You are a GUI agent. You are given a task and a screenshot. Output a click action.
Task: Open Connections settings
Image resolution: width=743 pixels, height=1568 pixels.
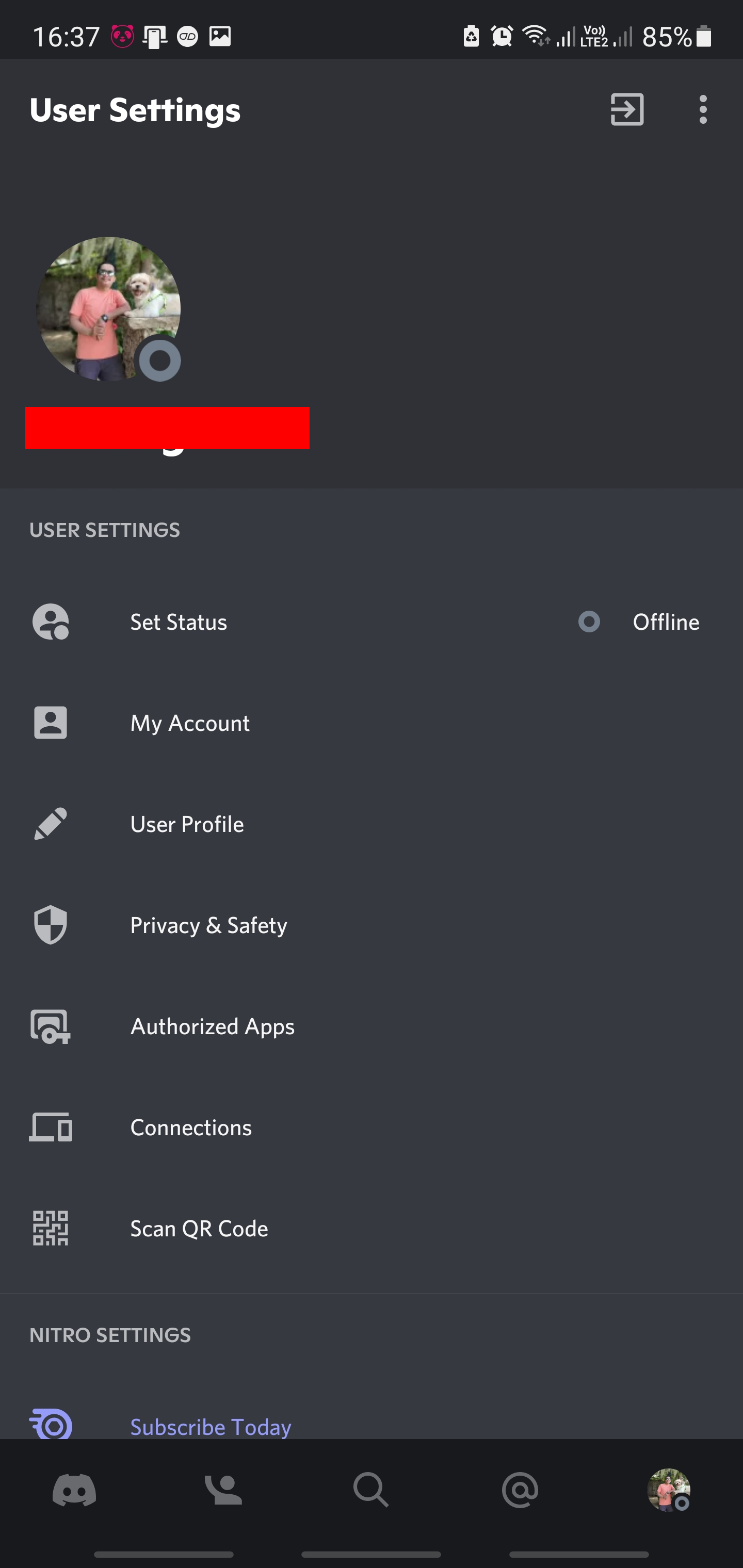click(x=372, y=1128)
